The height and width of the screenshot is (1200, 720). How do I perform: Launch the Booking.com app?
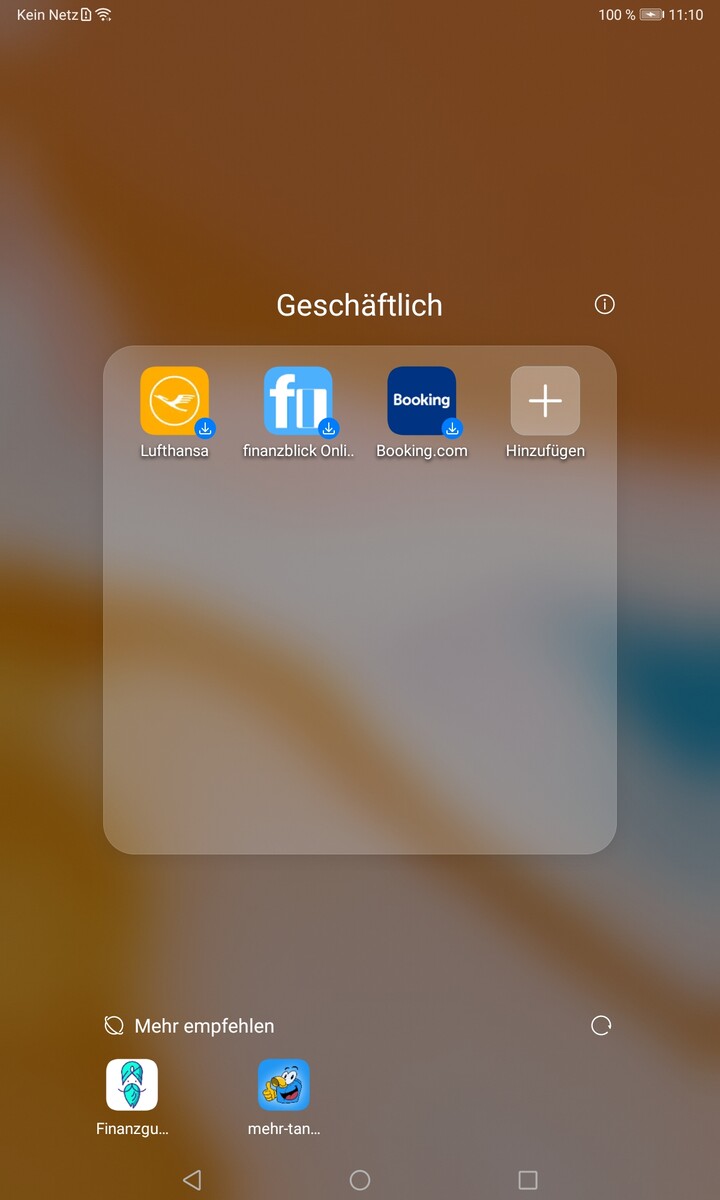point(422,401)
